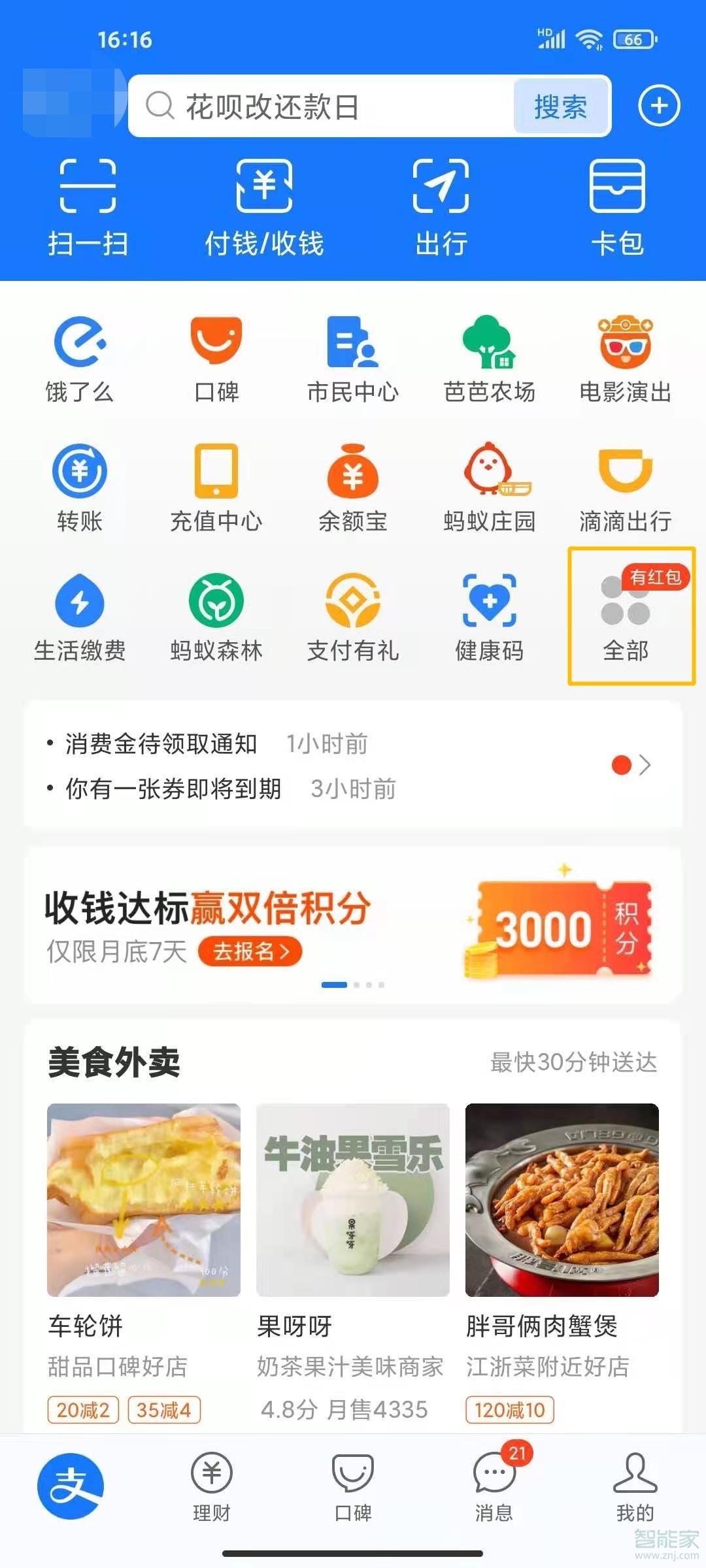Tap the 搜索 button in search bar
The image size is (706, 1568).
[560, 106]
